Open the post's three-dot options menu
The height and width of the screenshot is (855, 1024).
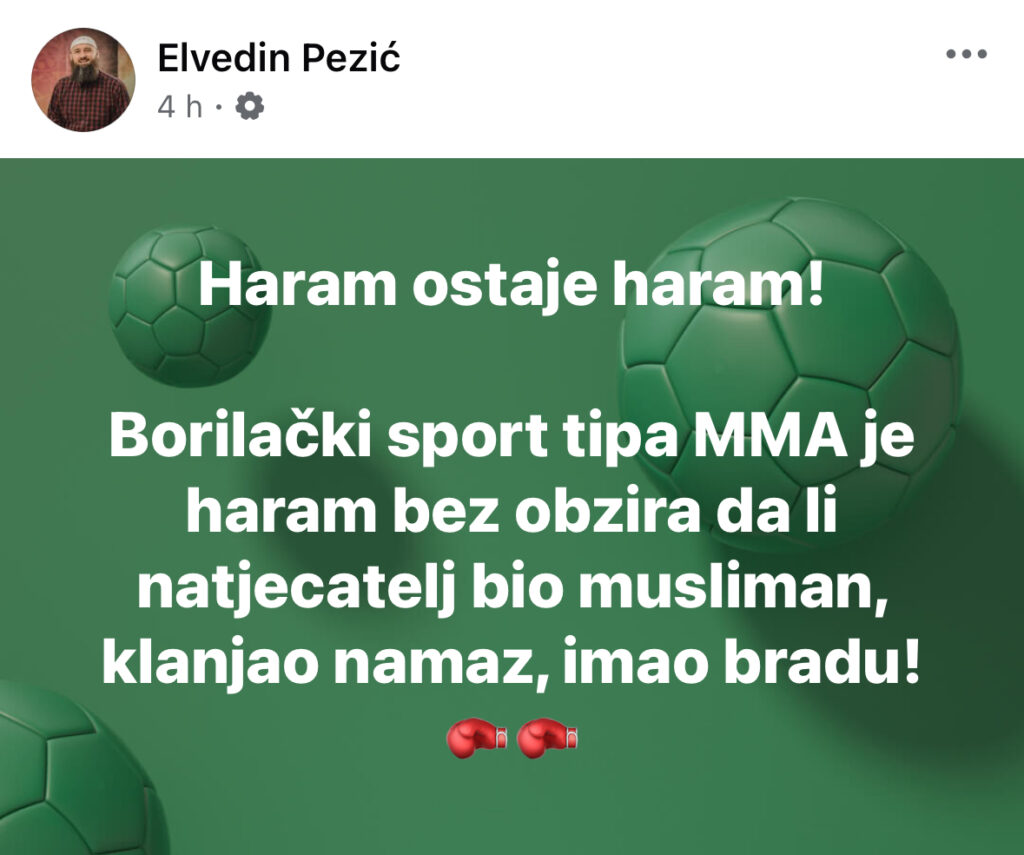[x=966, y=55]
